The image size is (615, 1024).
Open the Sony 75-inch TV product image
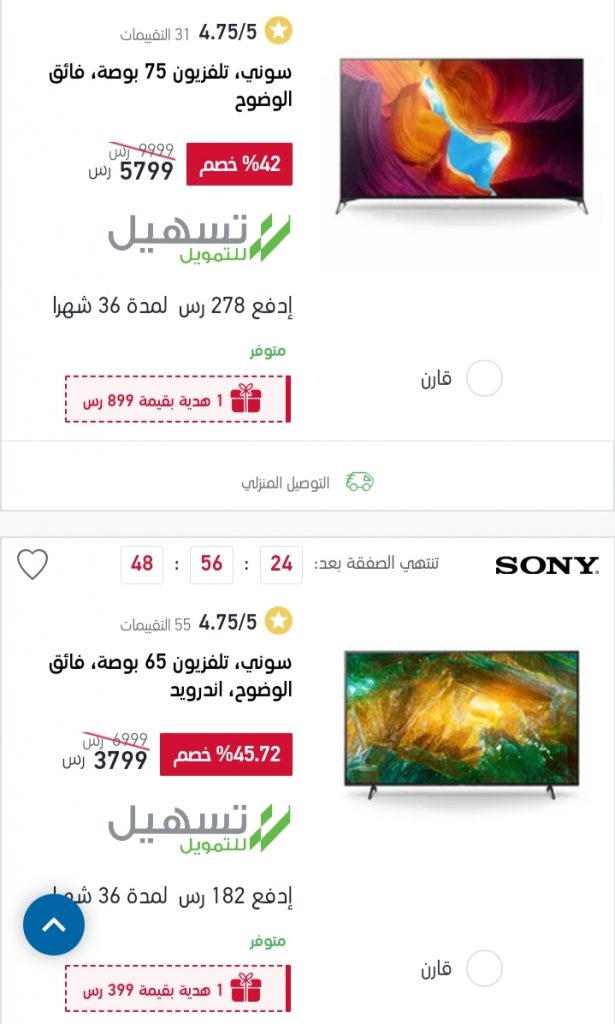point(462,136)
